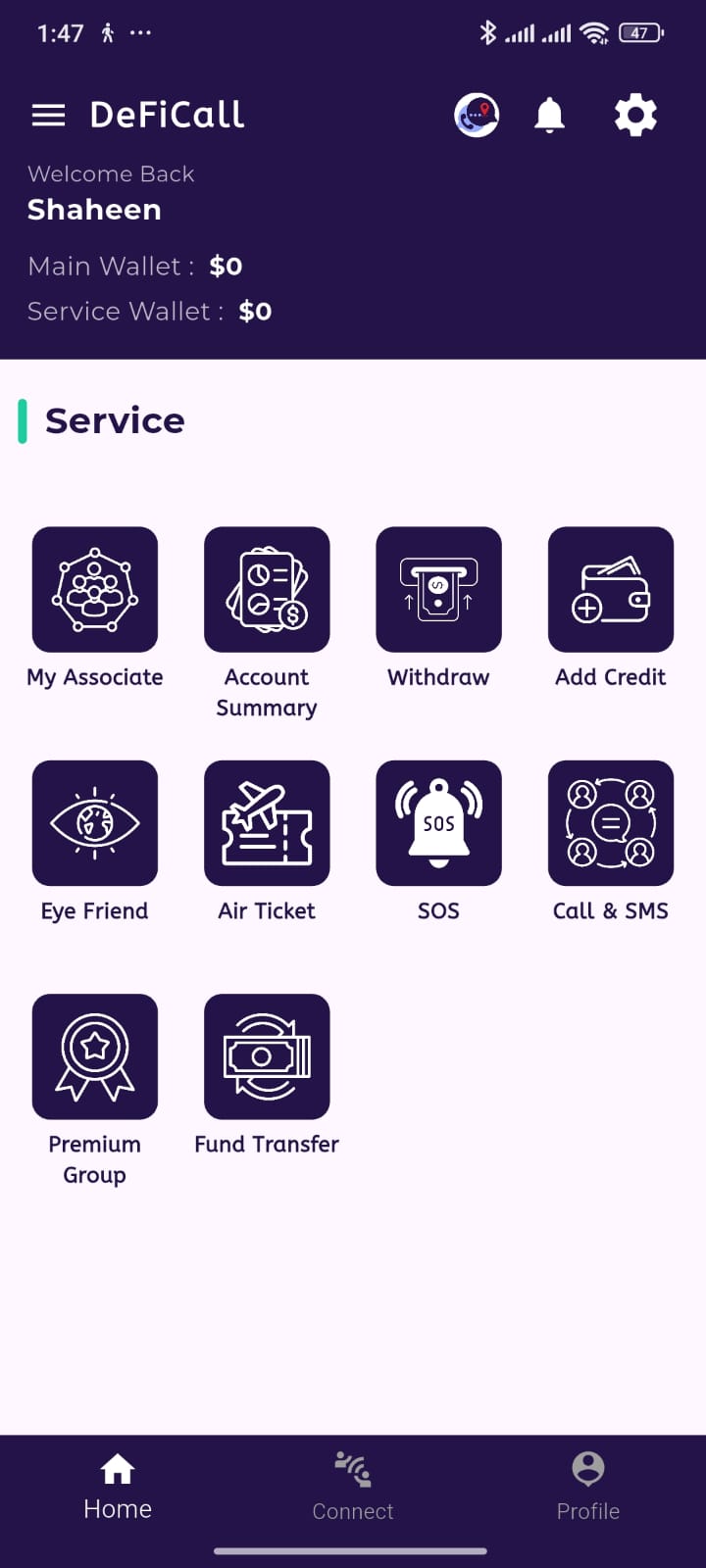This screenshot has height=1568, width=706.
Task: View Account Summary
Action: point(267,590)
